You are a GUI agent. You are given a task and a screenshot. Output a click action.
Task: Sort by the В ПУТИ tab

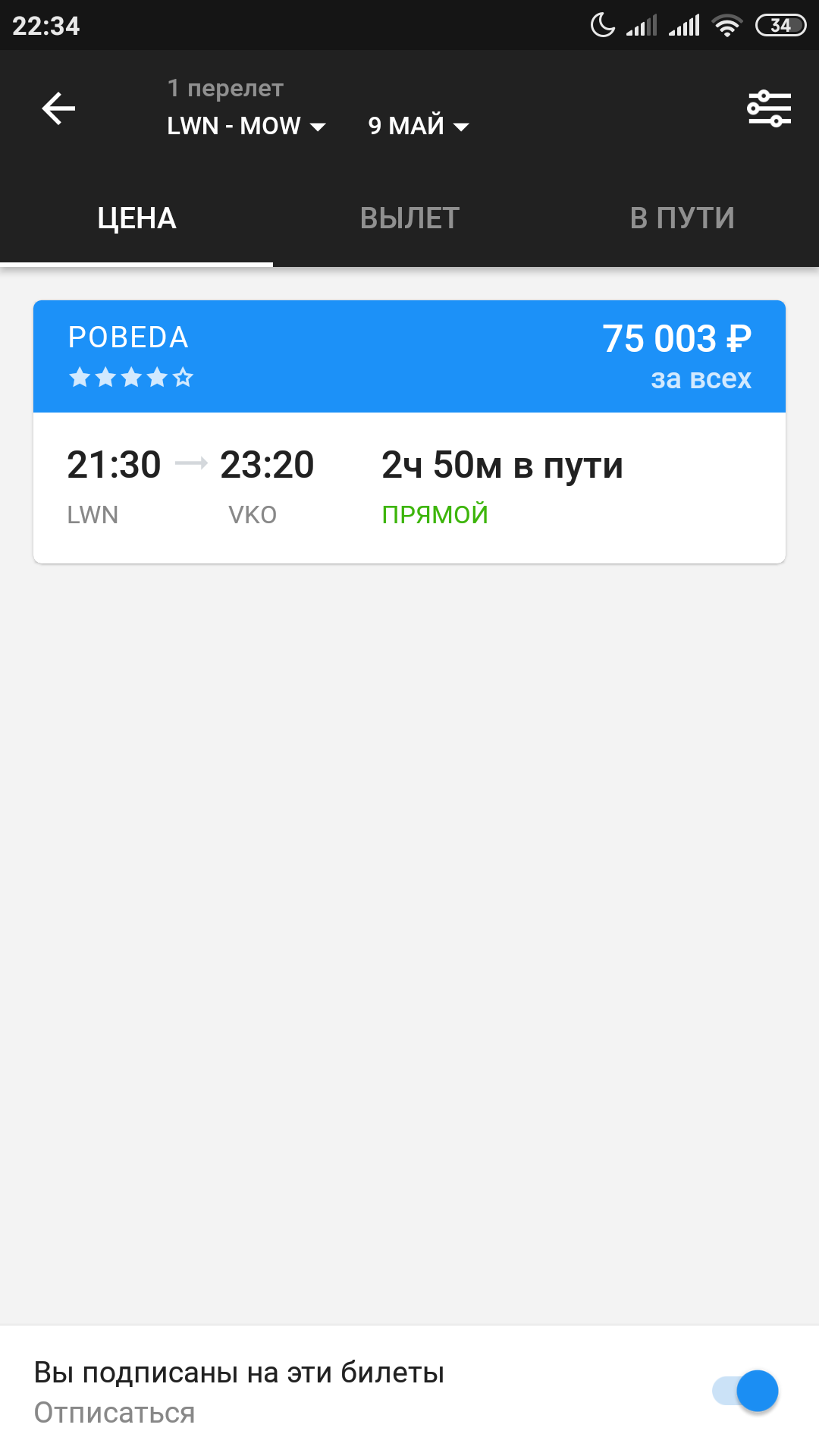(682, 218)
